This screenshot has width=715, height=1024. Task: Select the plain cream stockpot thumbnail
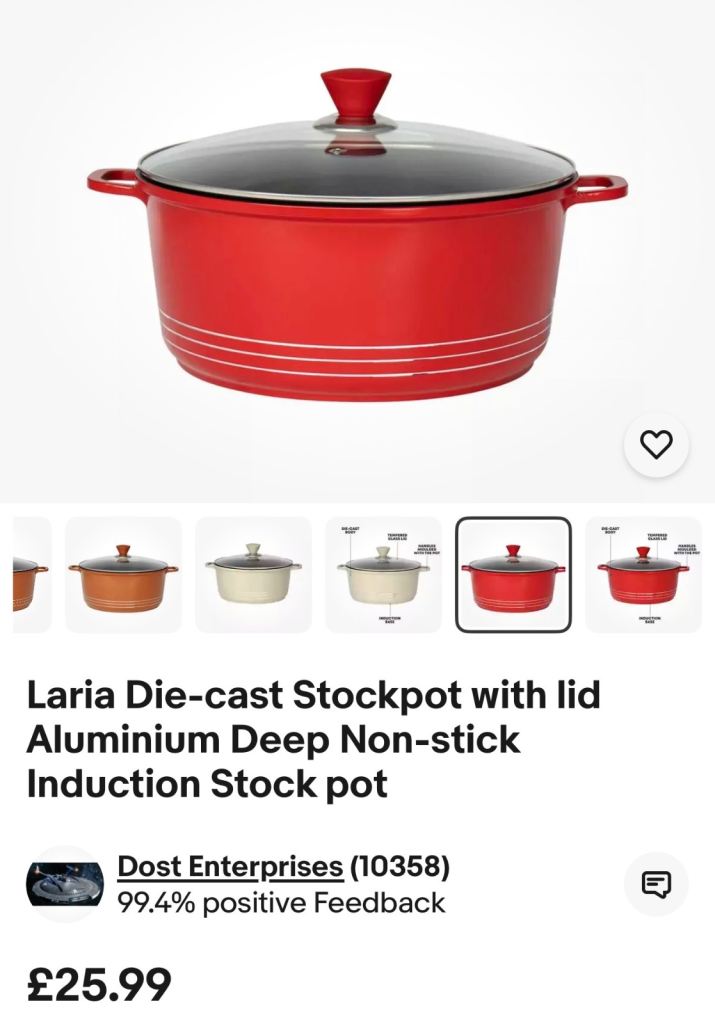click(x=253, y=575)
